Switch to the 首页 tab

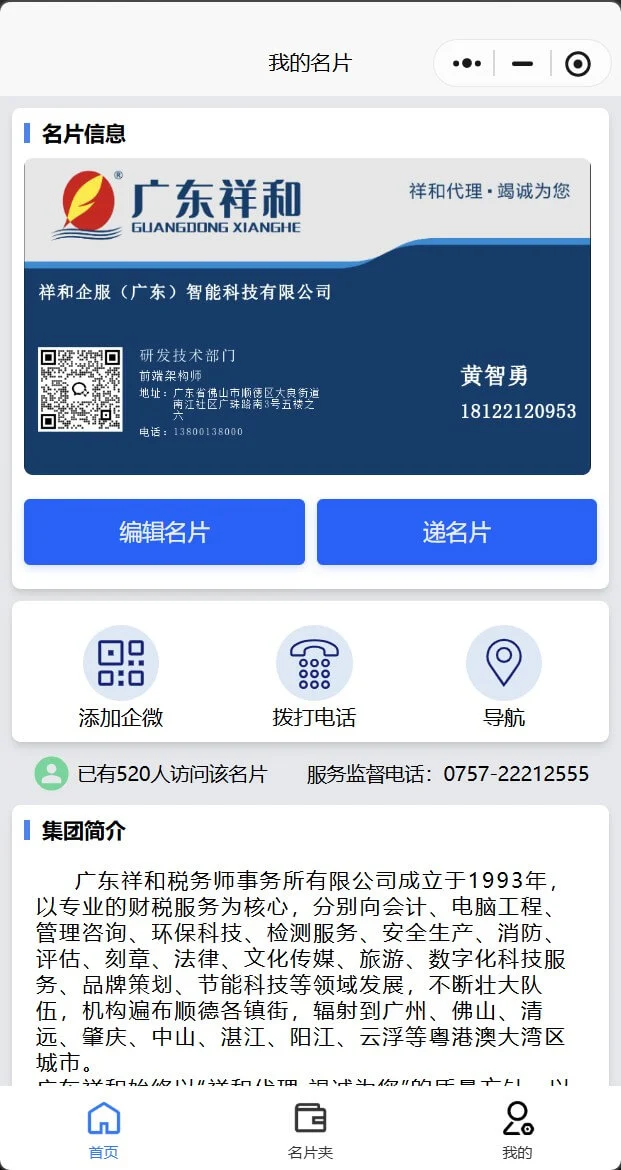(103, 1130)
